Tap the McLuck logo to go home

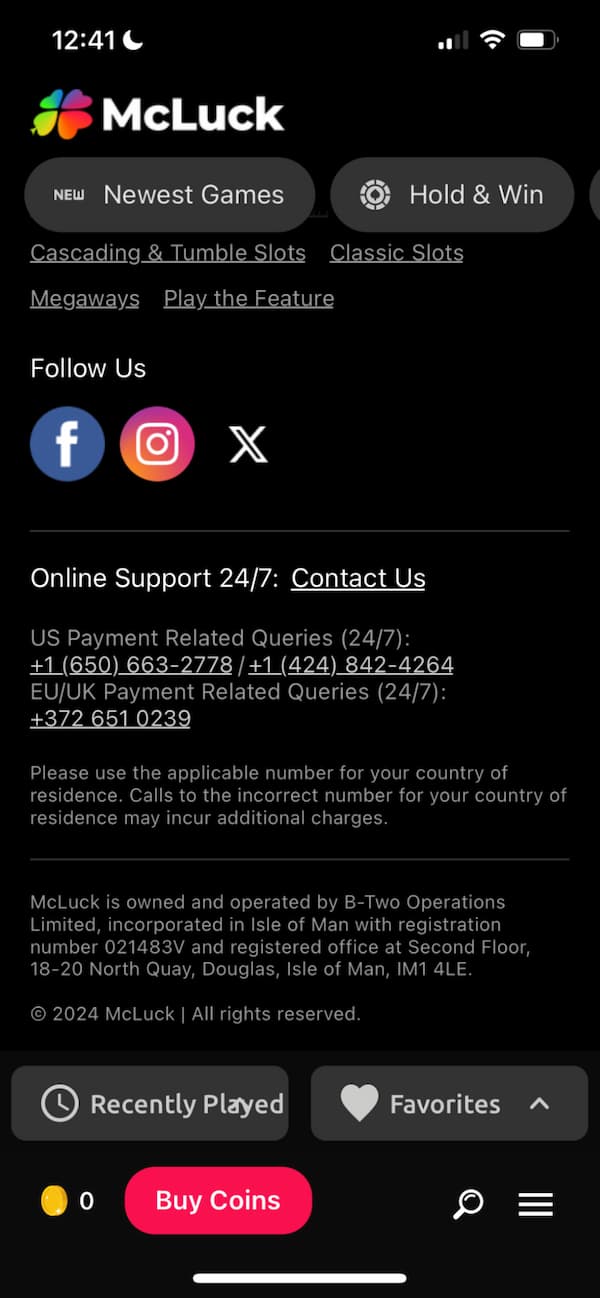pyautogui.click(x=158, y=114)
